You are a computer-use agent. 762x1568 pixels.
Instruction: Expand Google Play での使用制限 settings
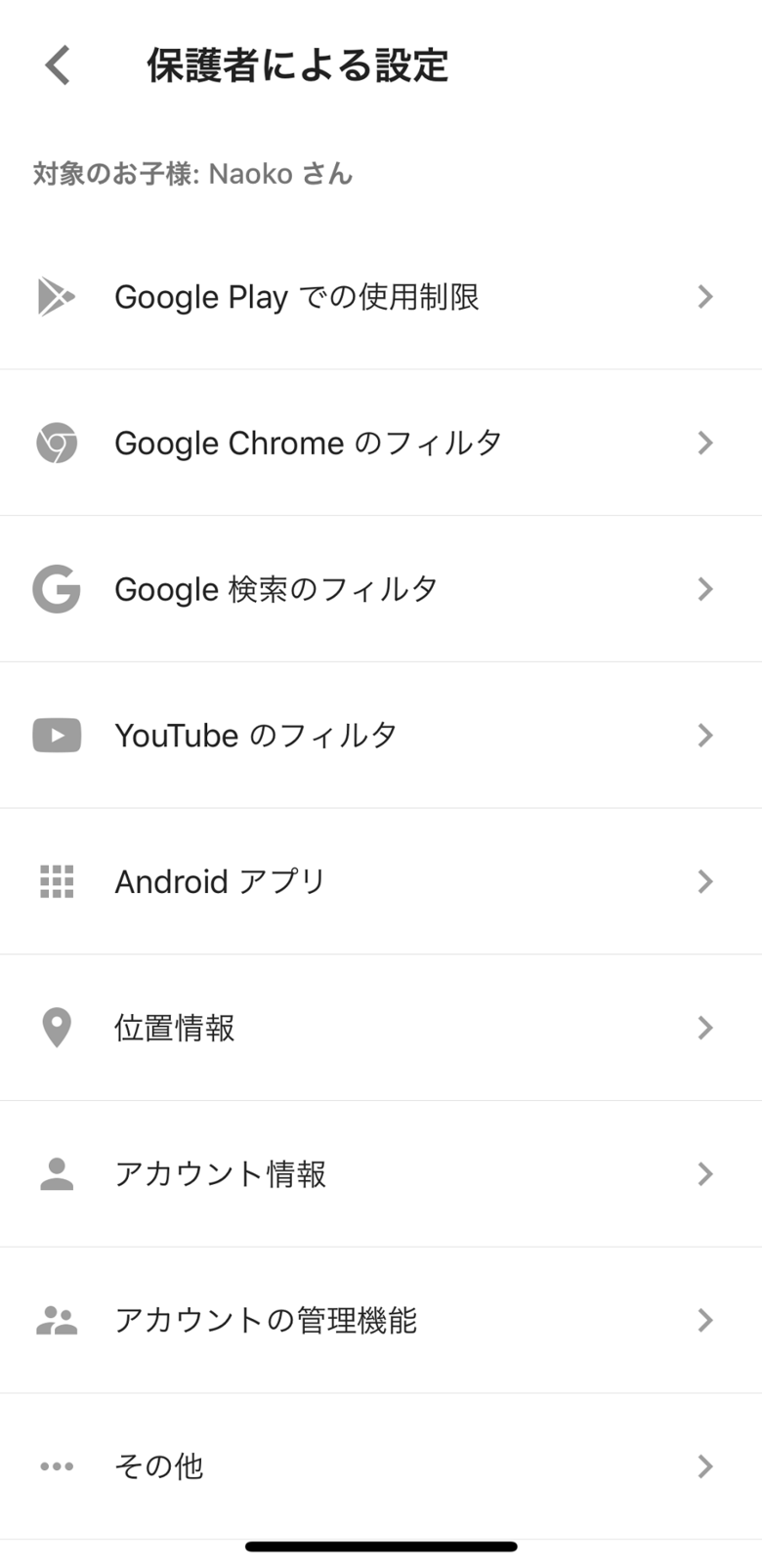pos(705,296)
